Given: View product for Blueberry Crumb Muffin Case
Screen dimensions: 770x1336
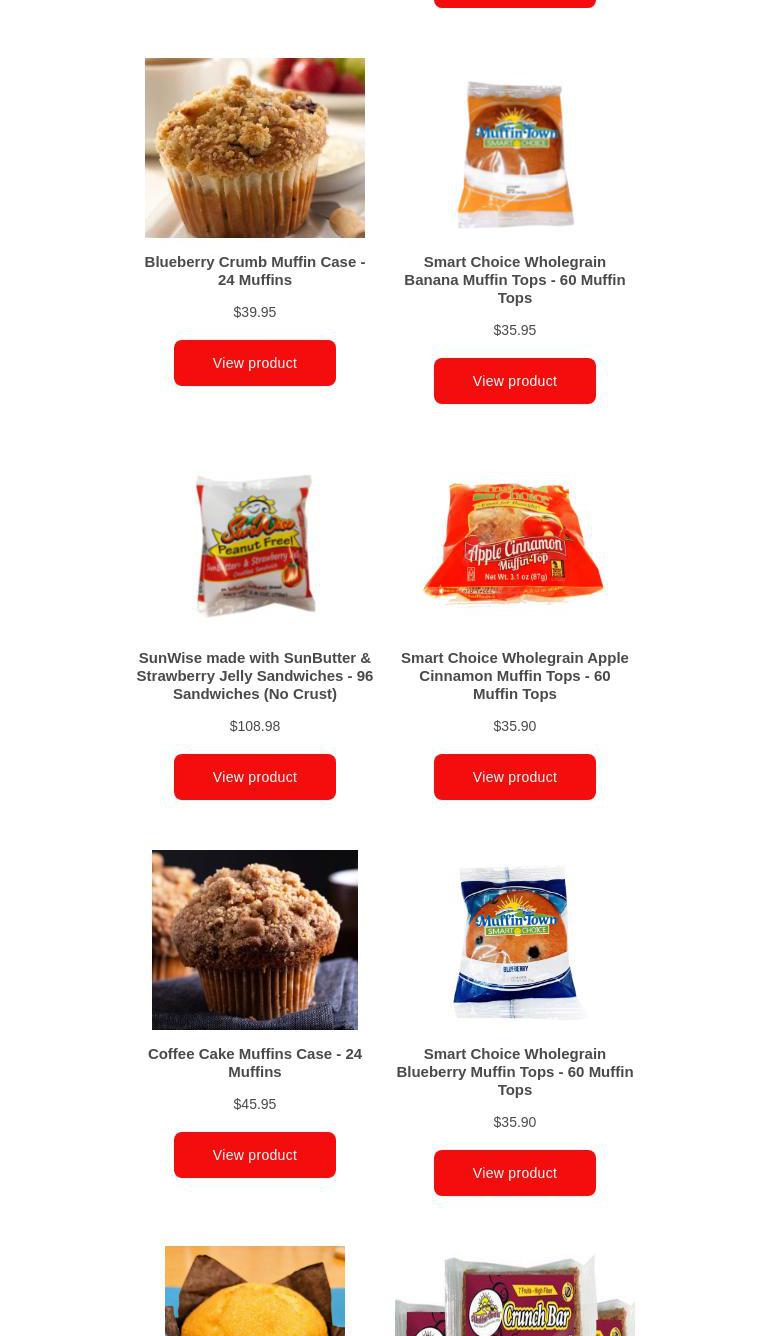Looking at the screenshot, I should (x=254, y=363).
